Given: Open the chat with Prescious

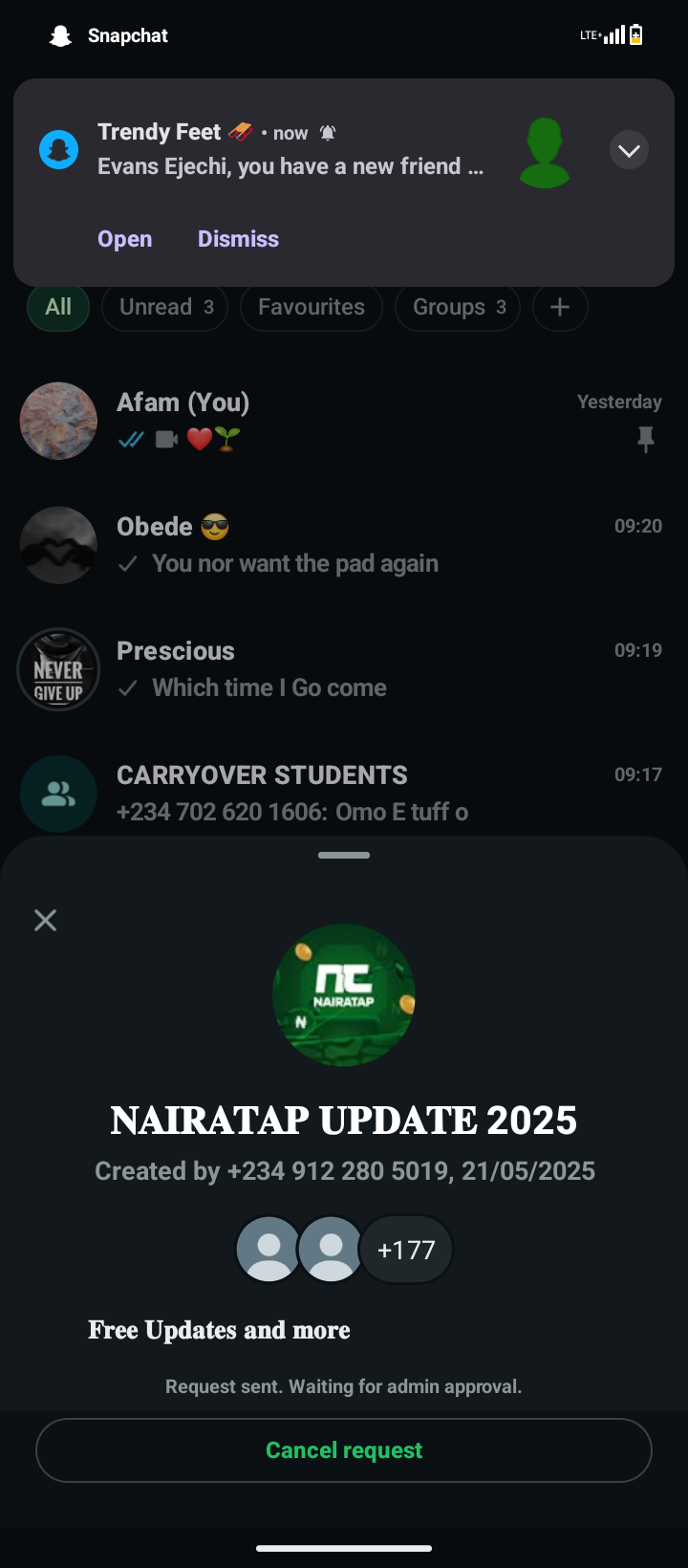Looking at the screenshot, I should click(x=344, y=669).
